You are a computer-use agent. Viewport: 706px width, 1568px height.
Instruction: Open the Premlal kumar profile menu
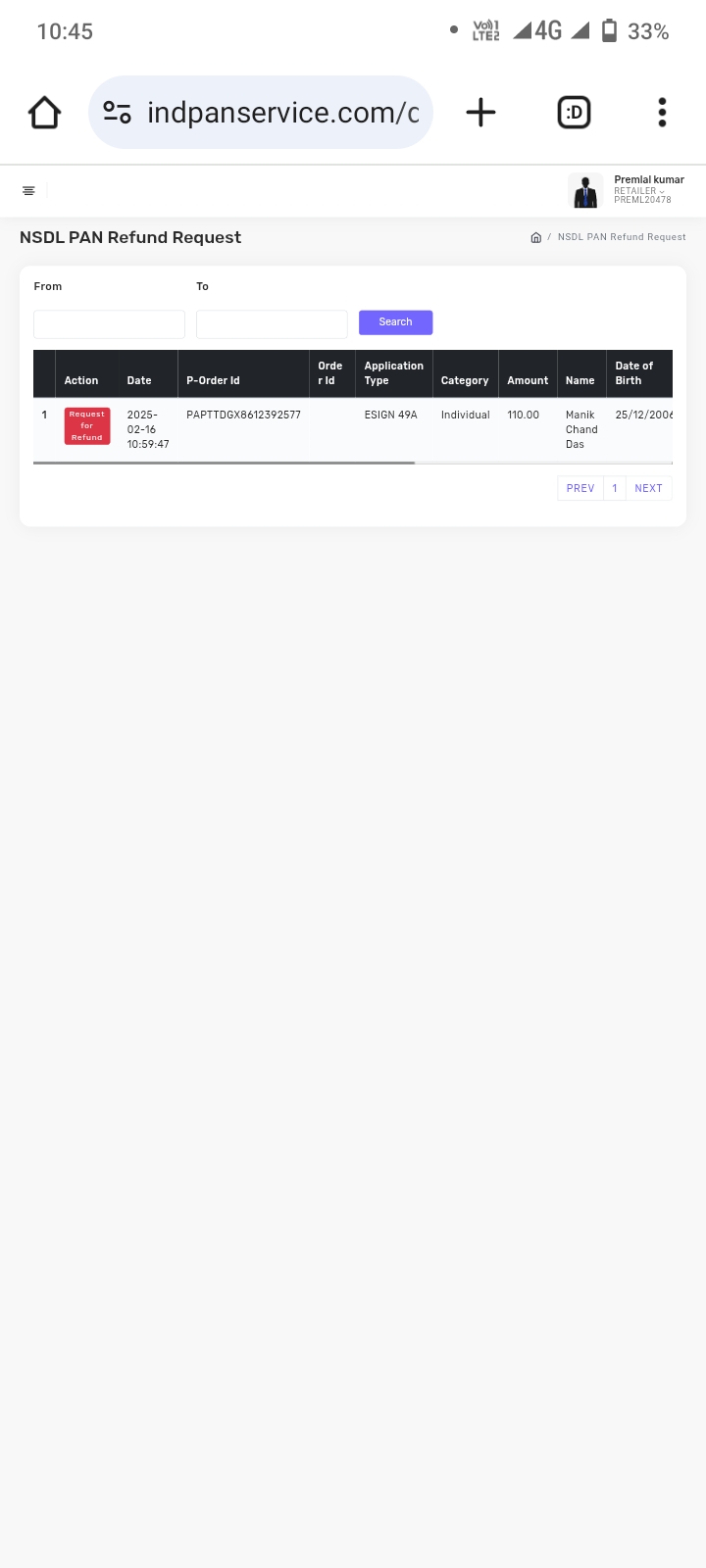(628, 190)
